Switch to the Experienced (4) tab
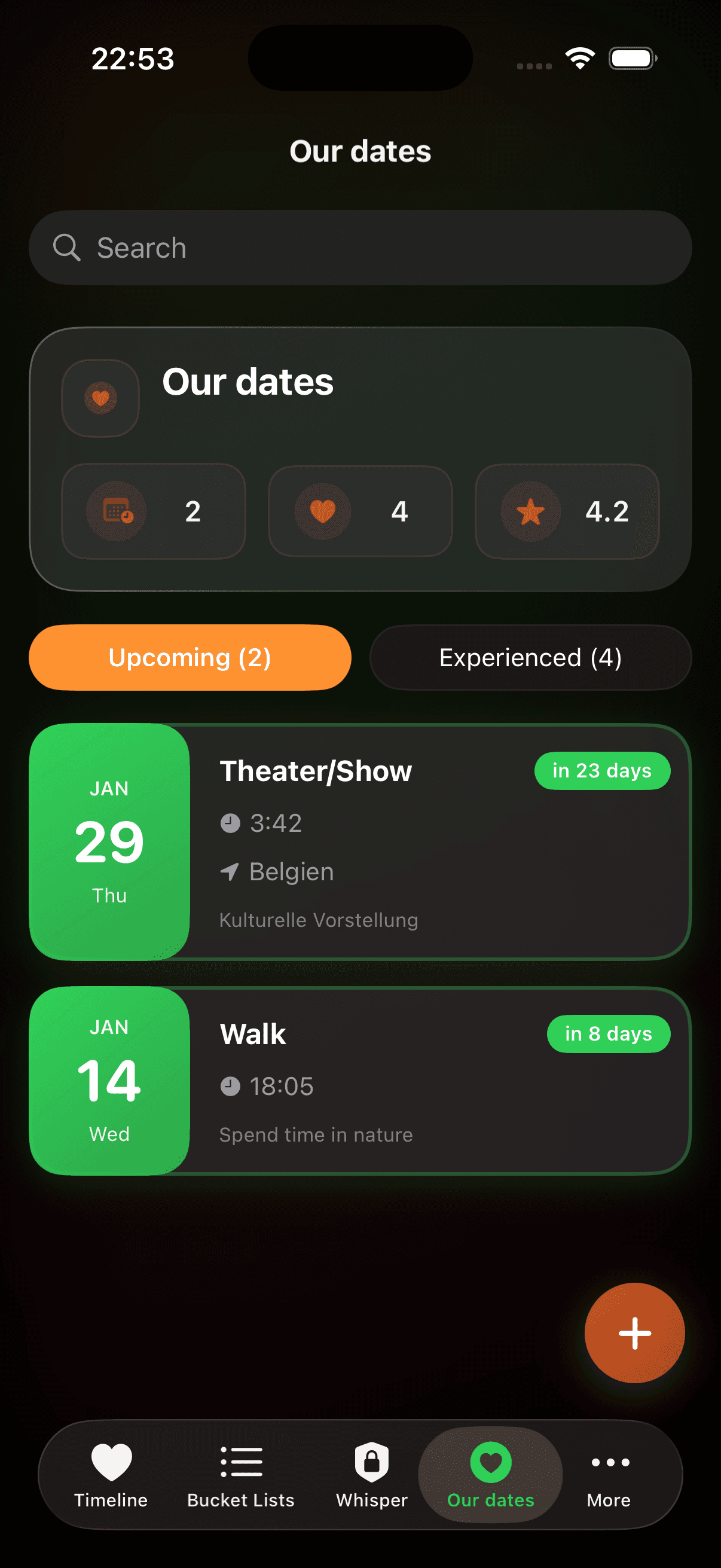The image size is (721, 1568). pyautogui.click(x=529, y=657)
